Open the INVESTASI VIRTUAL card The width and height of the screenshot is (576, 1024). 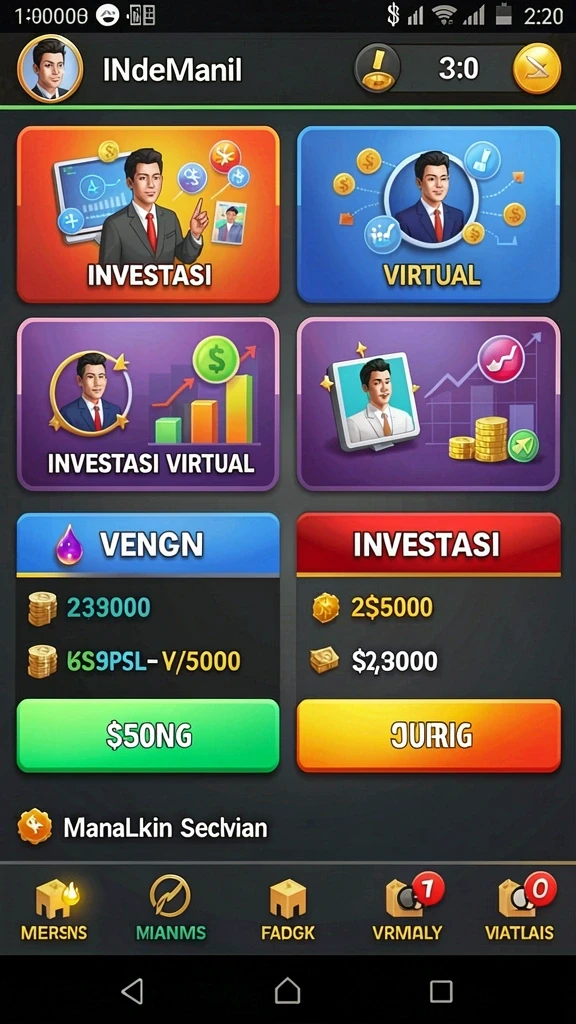[x=148, y=404]
